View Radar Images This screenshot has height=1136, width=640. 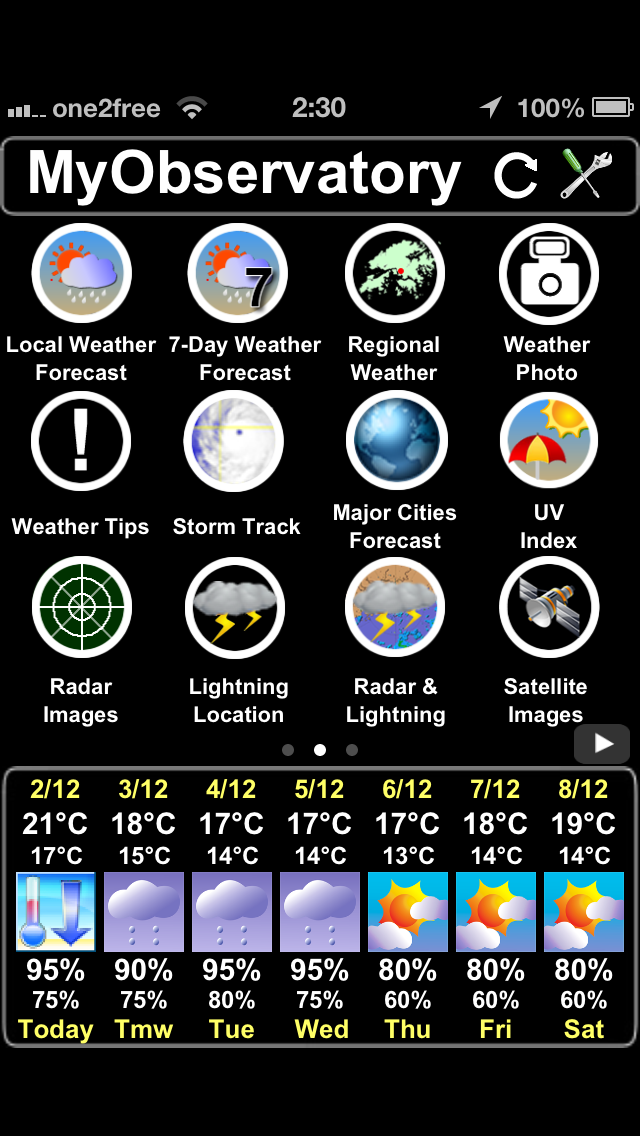81,607
